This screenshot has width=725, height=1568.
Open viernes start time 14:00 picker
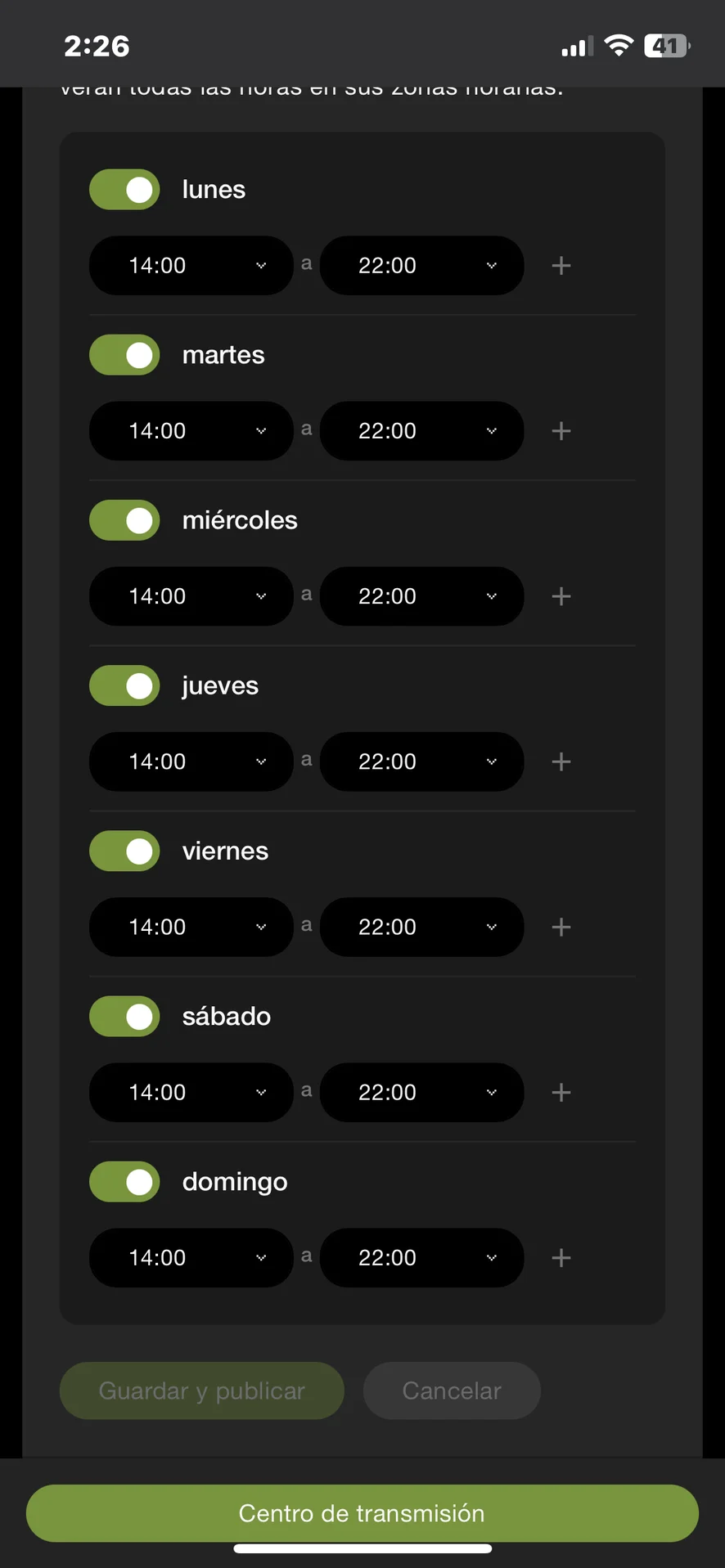coord(191,927)
